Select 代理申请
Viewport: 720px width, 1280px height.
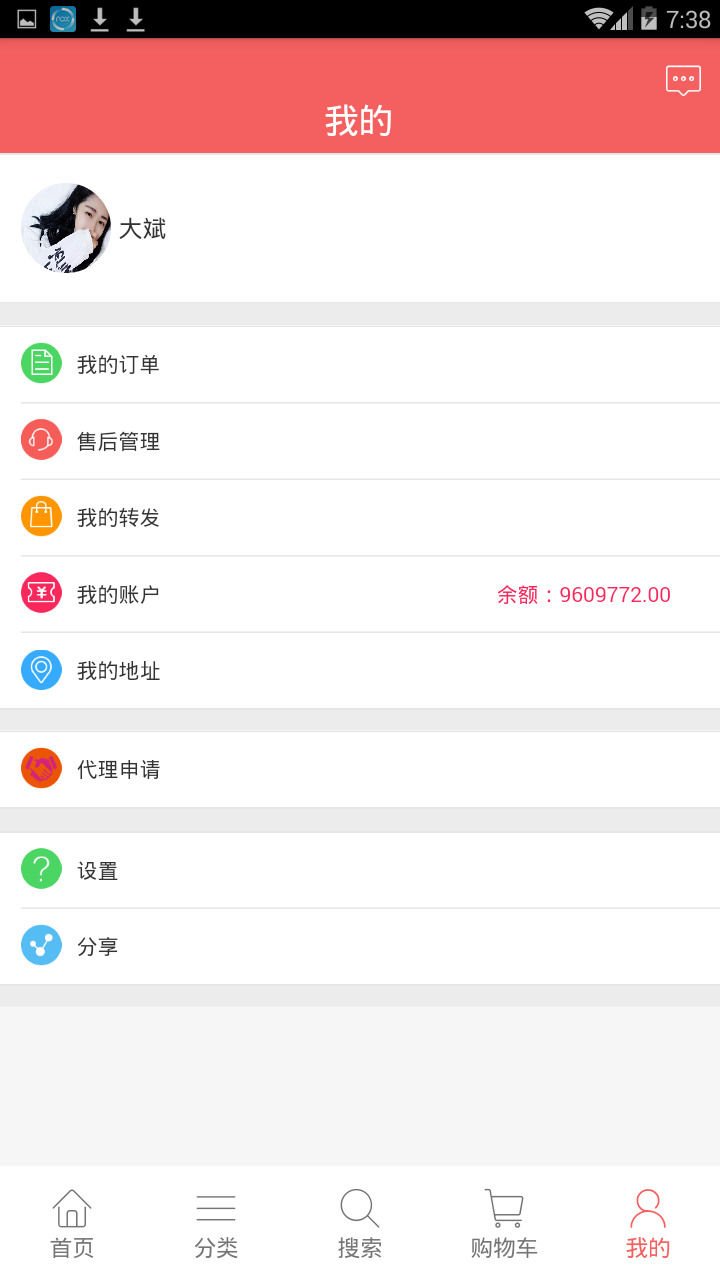(360, 769)
